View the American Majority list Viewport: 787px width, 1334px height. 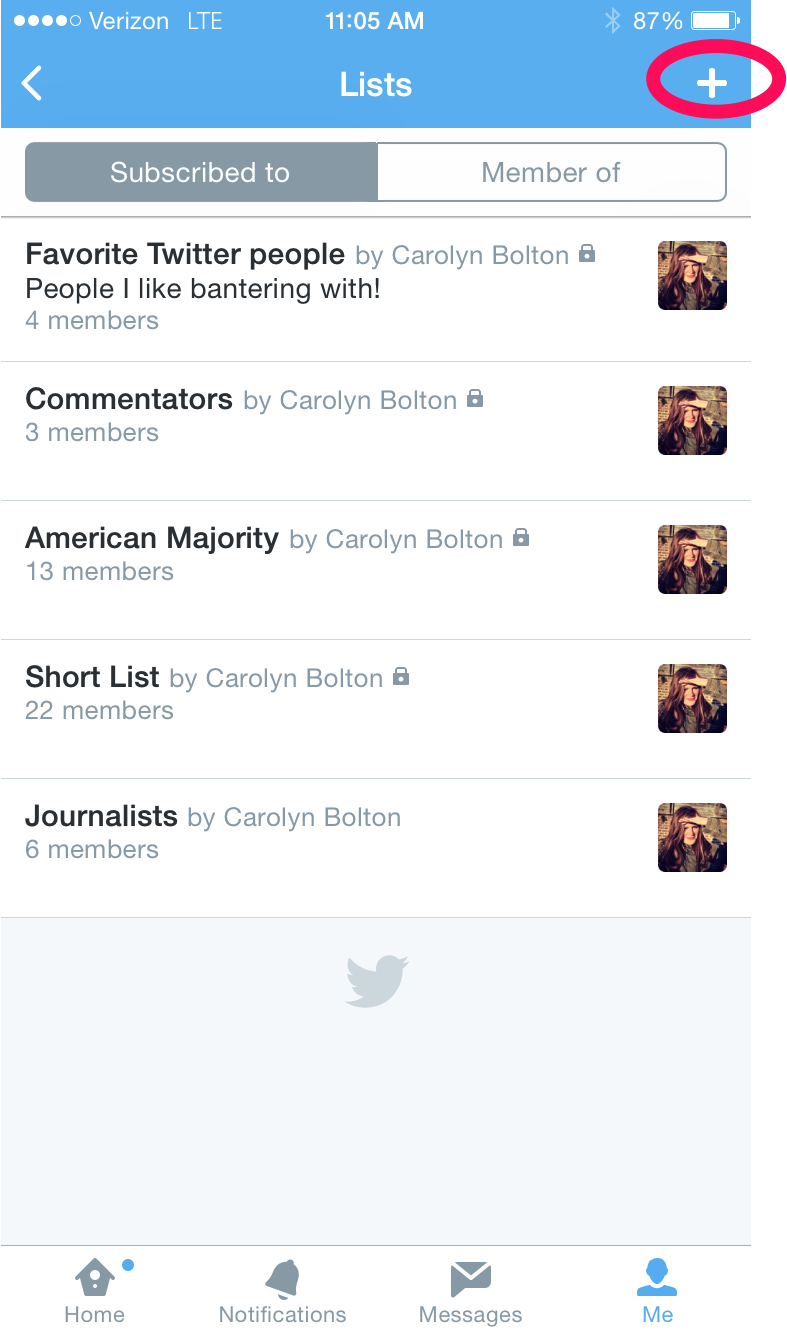[376, 570]
